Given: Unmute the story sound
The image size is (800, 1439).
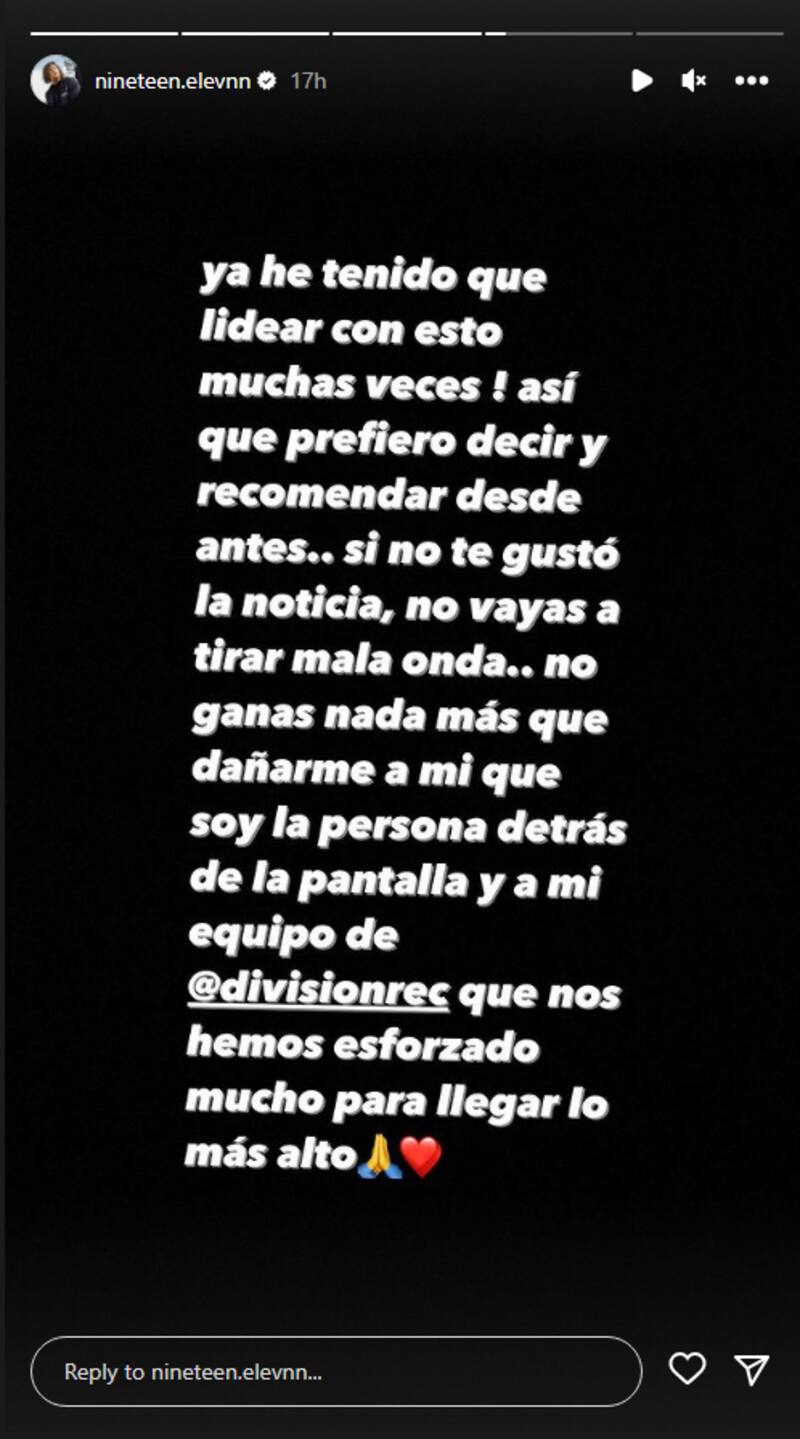Looking at the screenshot, I should 694,81.
